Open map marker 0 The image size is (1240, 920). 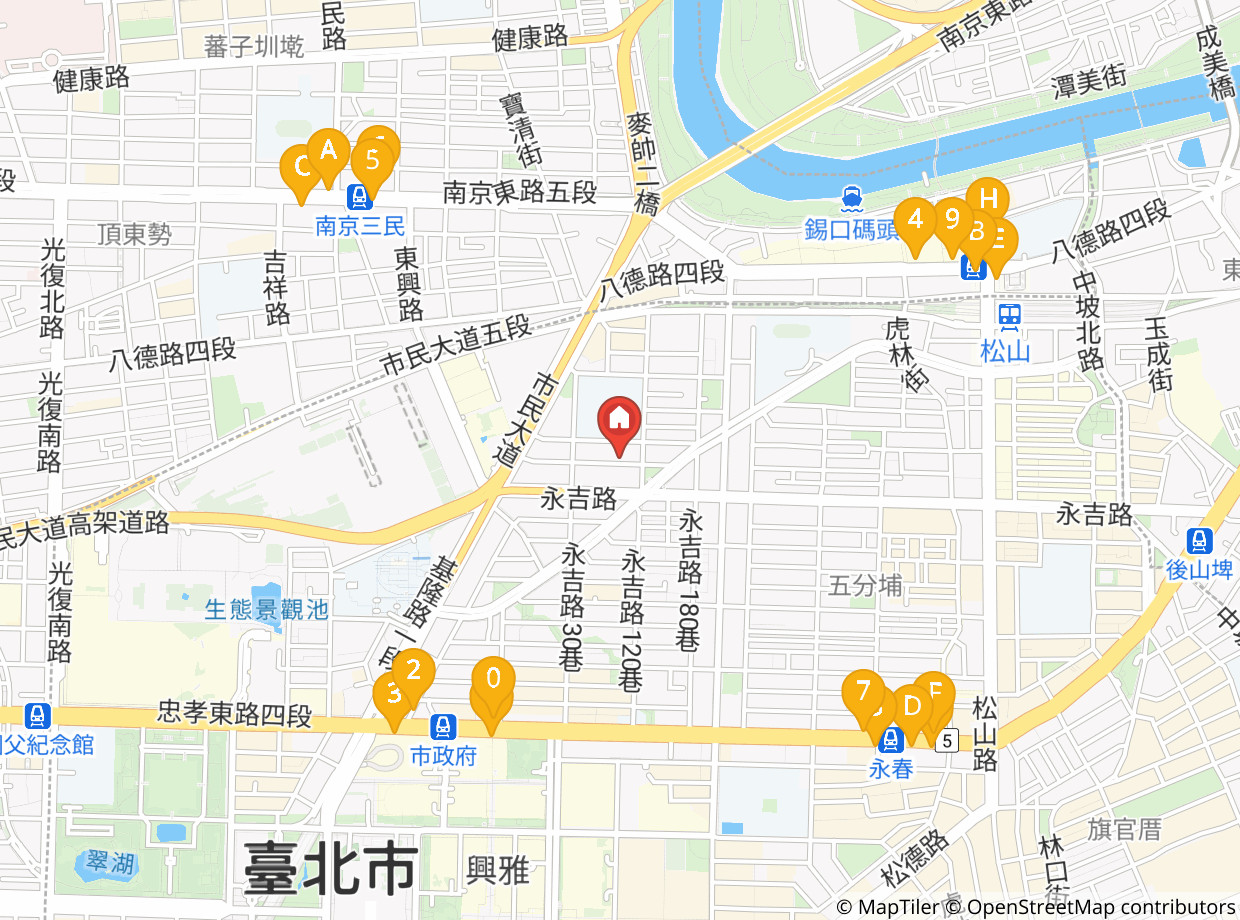pyautogui.click(x=493, y=679)
